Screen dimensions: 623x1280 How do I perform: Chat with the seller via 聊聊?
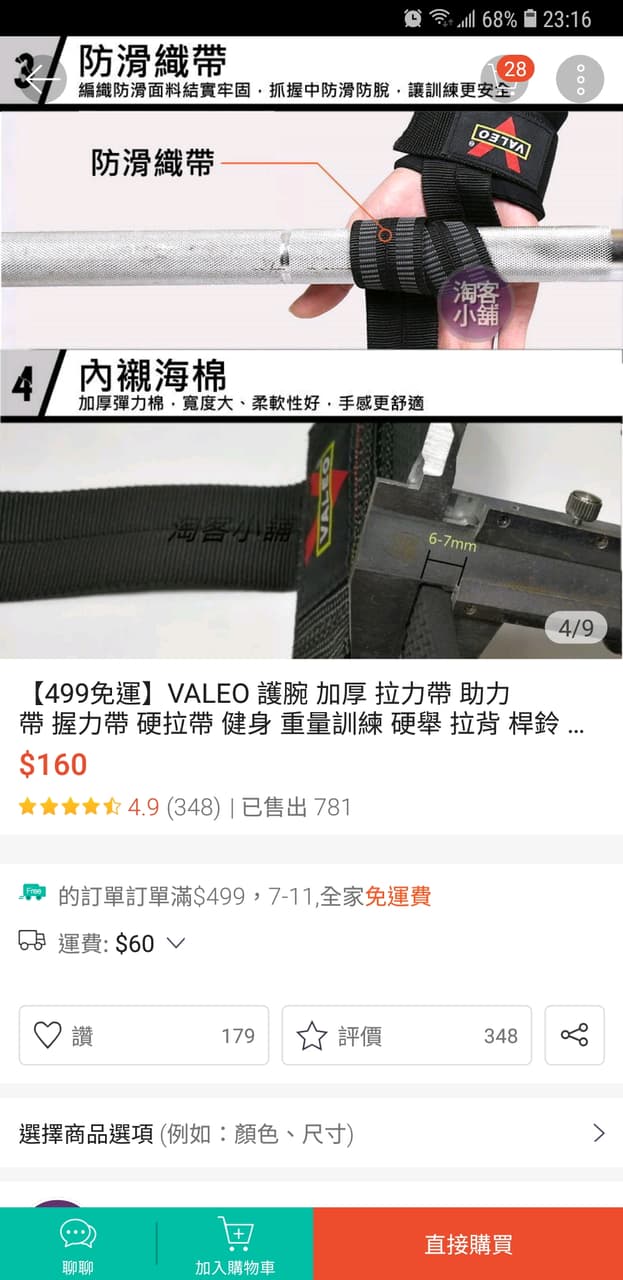(78, 1244)
